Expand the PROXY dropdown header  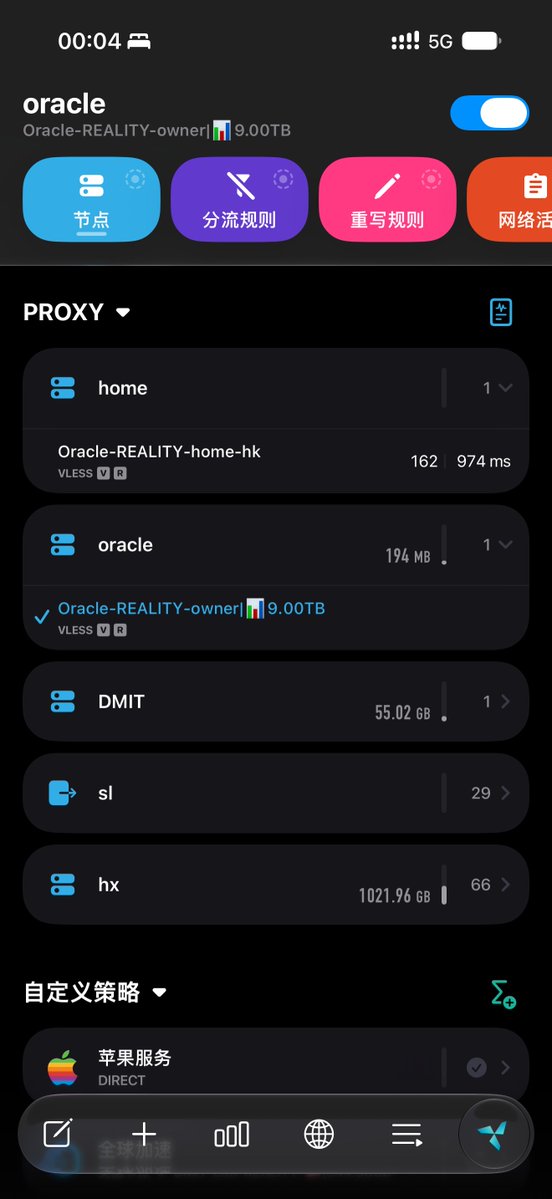coord(76,312)
